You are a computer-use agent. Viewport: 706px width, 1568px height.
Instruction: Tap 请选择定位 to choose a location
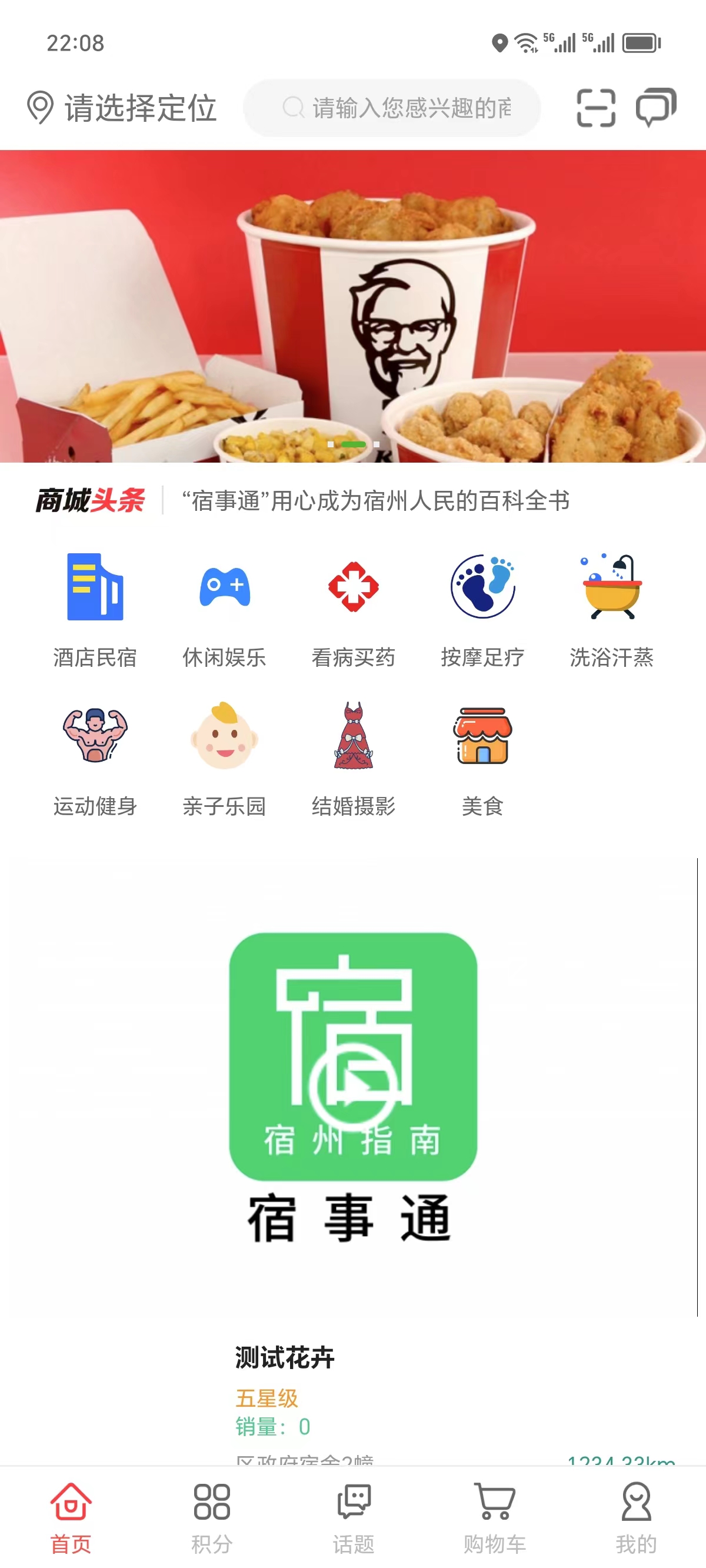pyautogui.click(x=122, y=108)
